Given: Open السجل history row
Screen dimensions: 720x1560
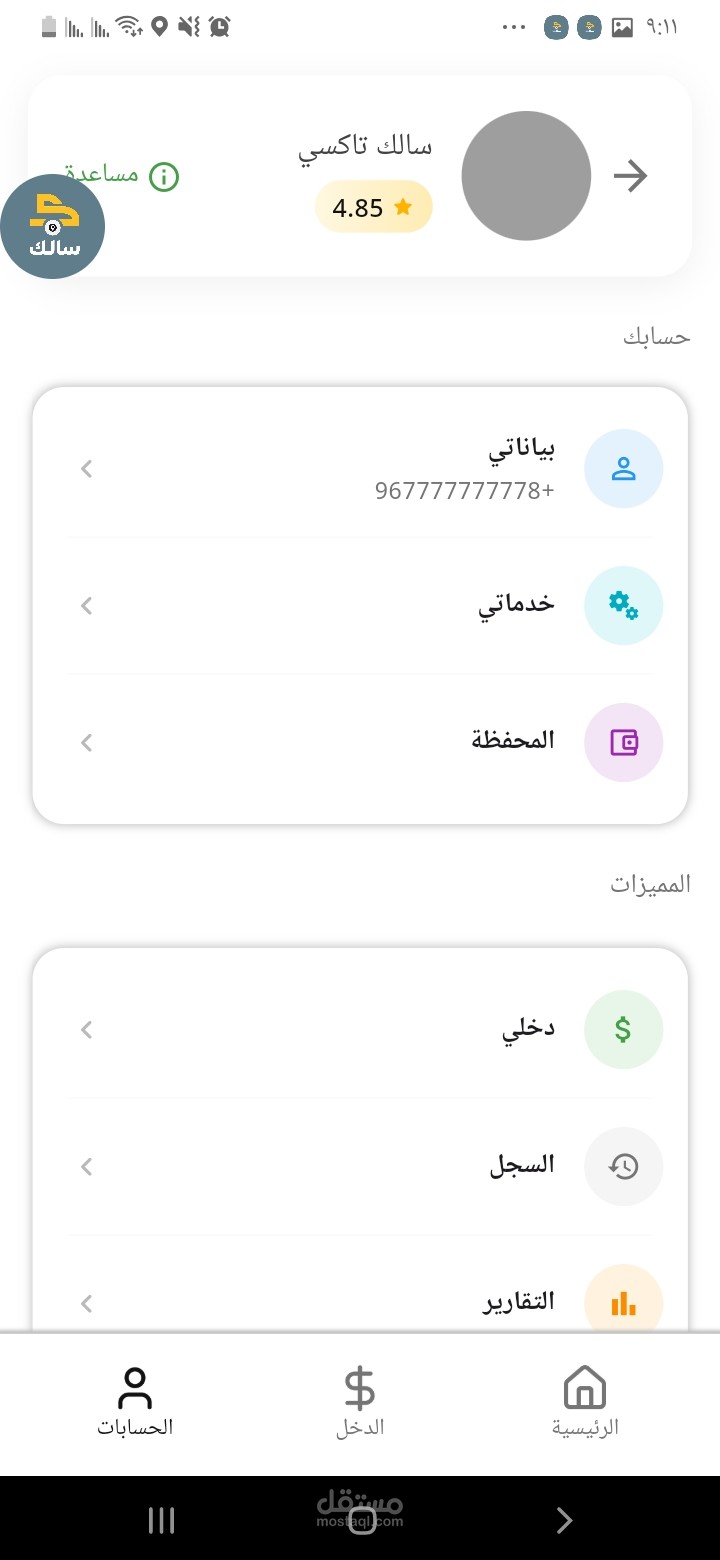Looking at the screenshot, I should (x=360, y=1166).
